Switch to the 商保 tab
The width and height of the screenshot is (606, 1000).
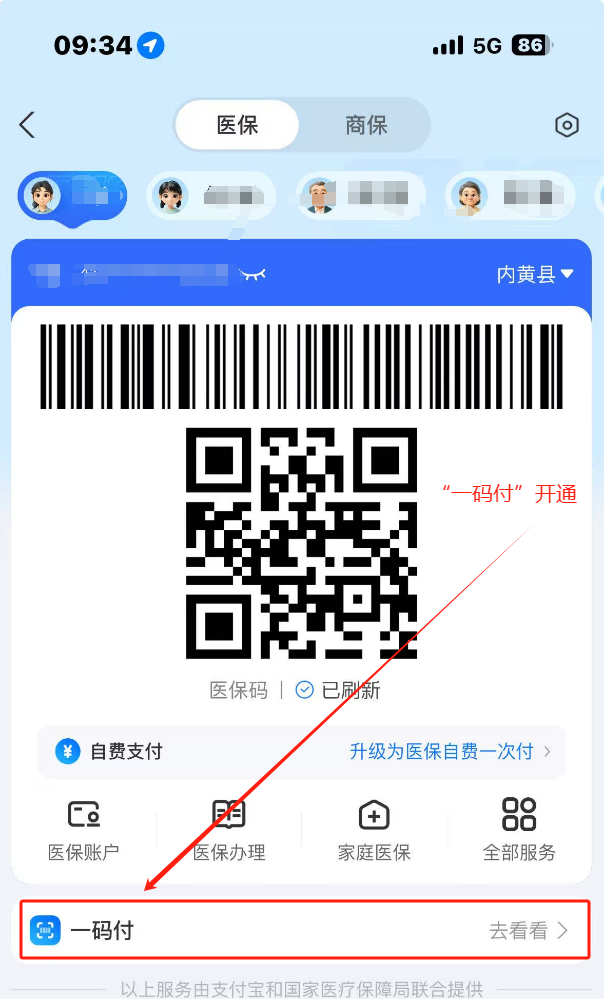click(366, 125)
